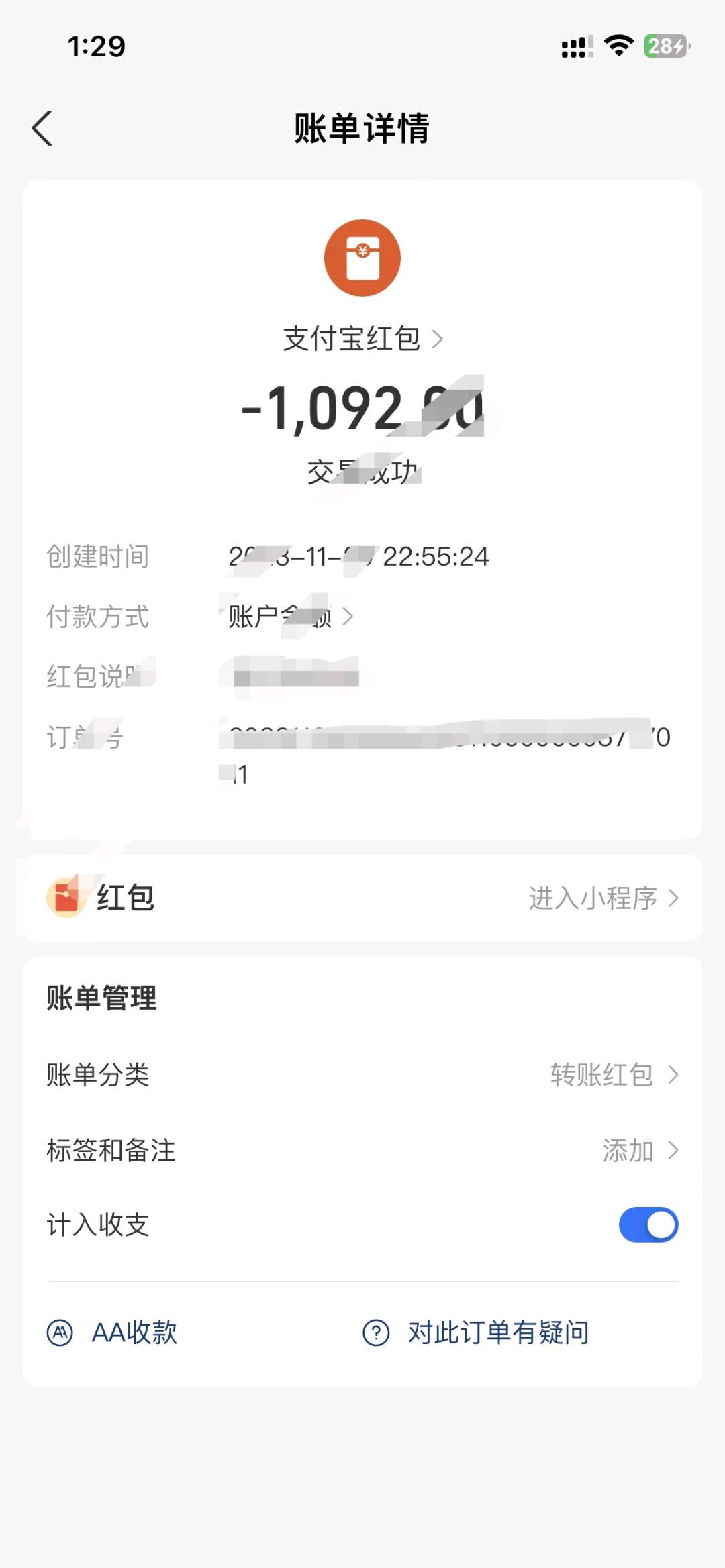Image resolution: width=725 pixels, height=1568 pixels.
Task: Open the 支付宝红包 merchant link
Action: pos(362,339)
